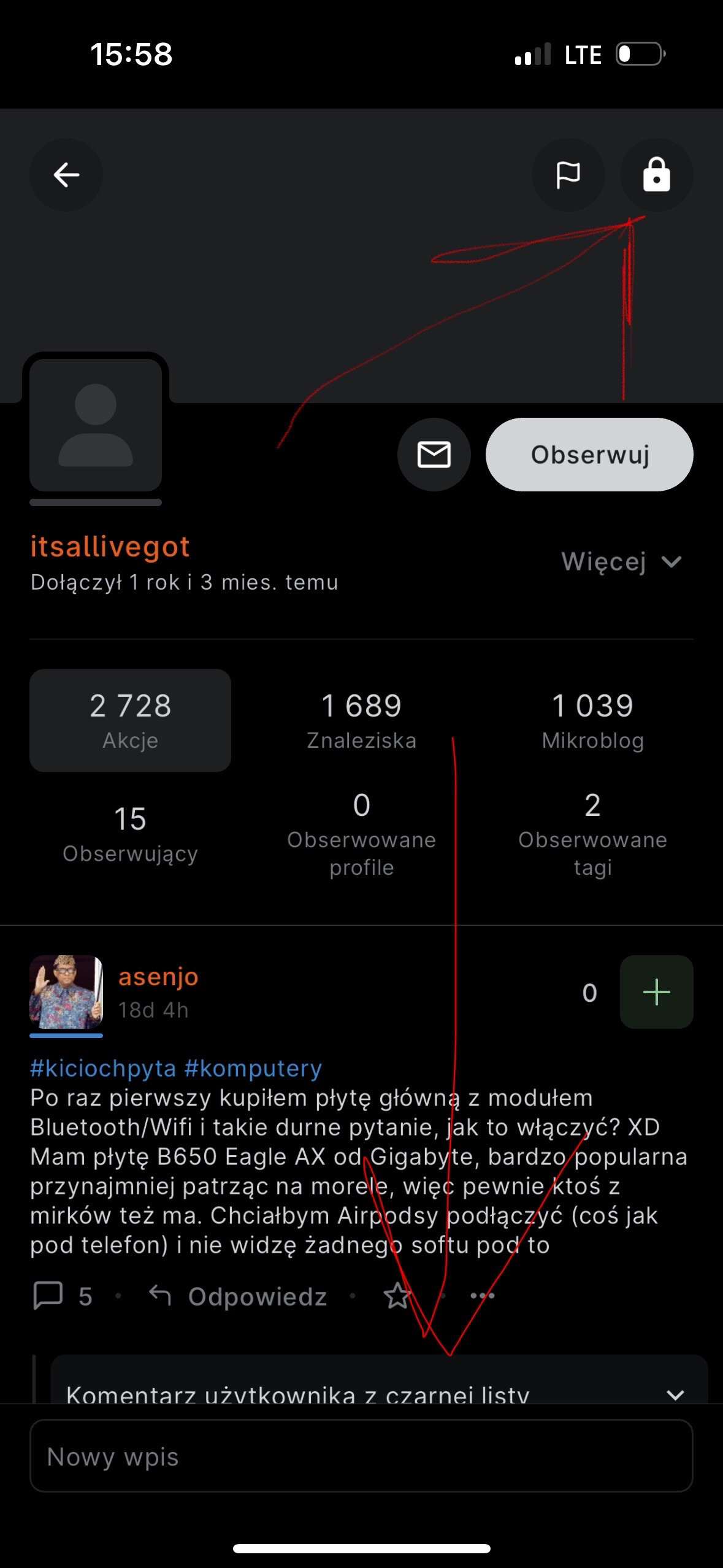
Task: Report this profile with the flag icon
Action: 568,175
